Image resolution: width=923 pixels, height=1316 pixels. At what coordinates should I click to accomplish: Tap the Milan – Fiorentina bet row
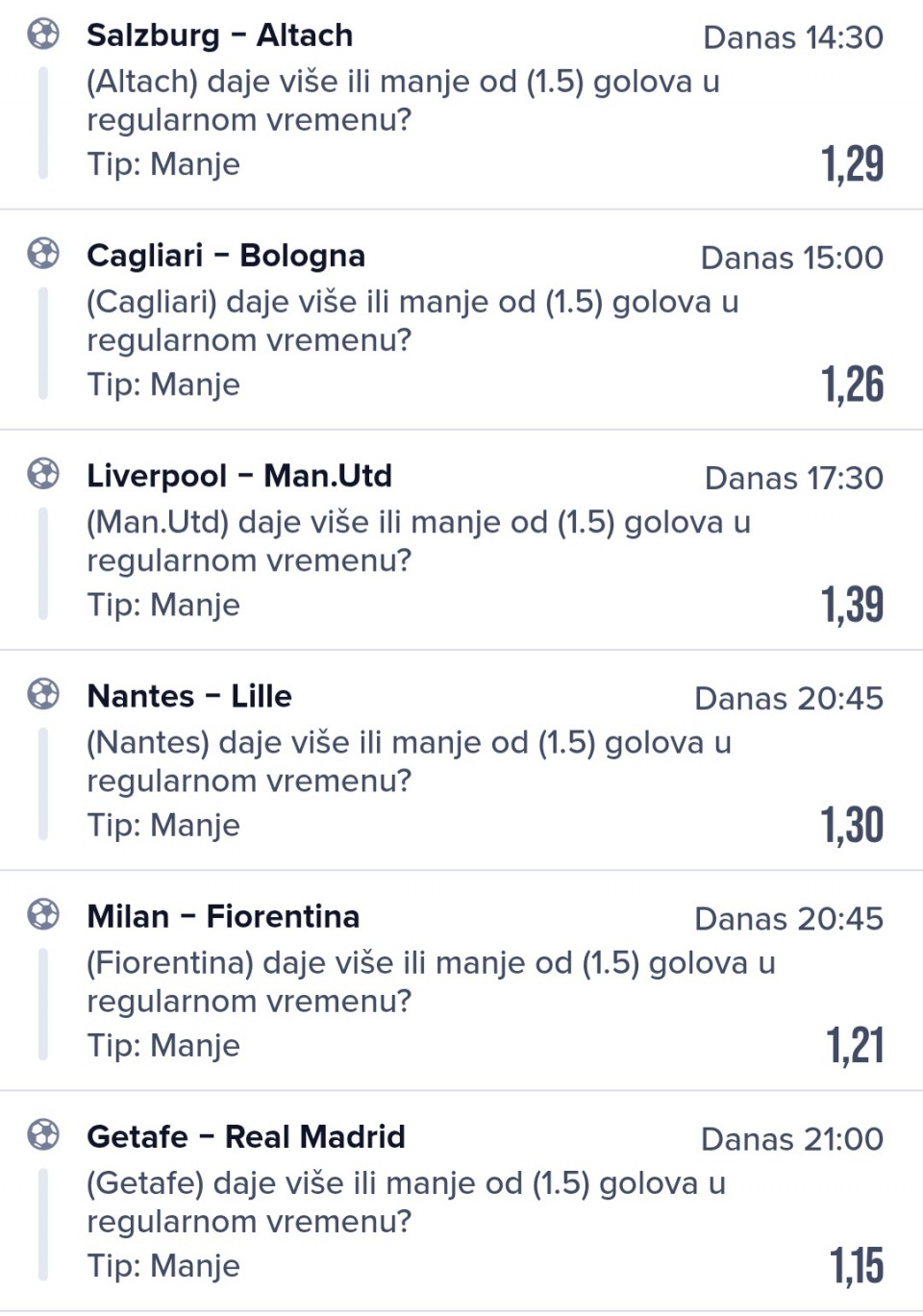(461, 981)
